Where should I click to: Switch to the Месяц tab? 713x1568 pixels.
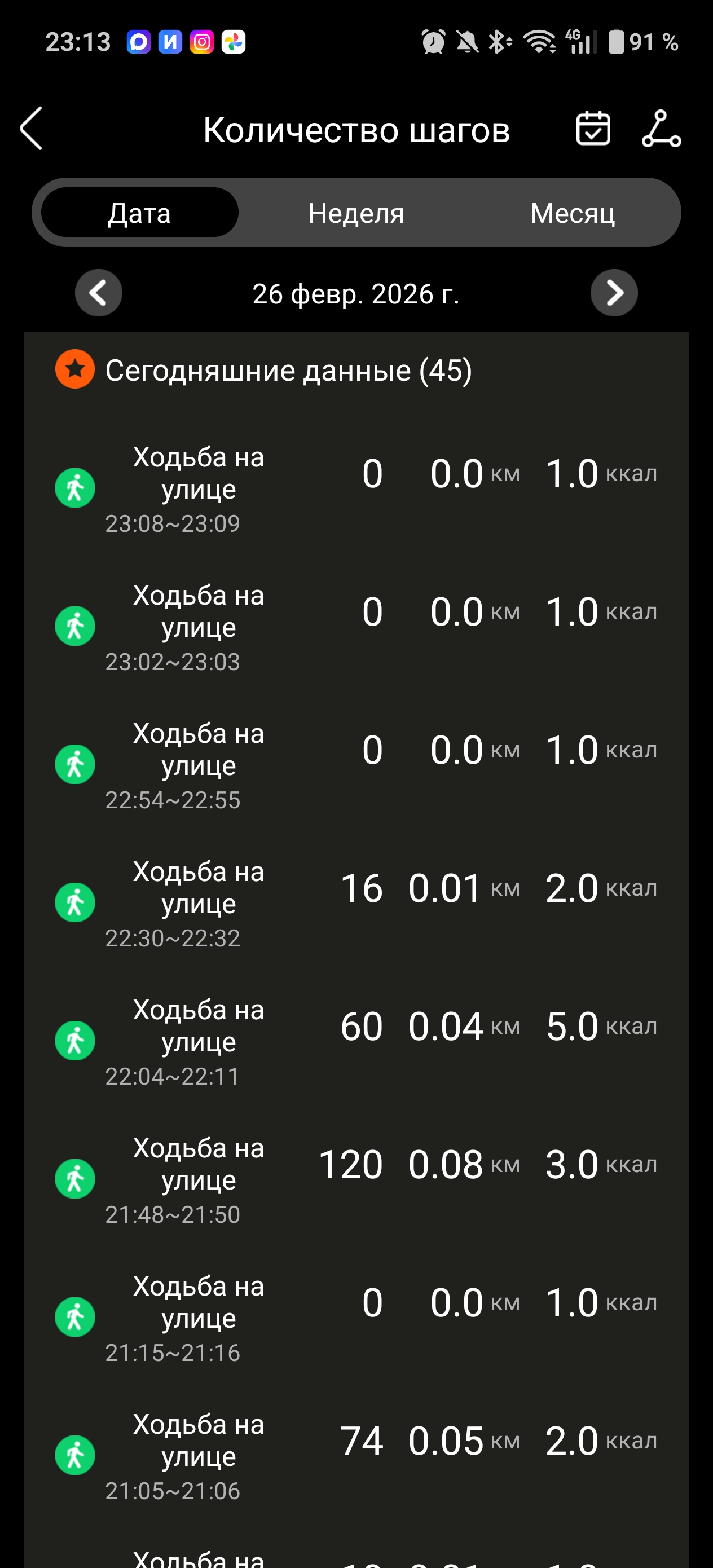click(573, 213)
